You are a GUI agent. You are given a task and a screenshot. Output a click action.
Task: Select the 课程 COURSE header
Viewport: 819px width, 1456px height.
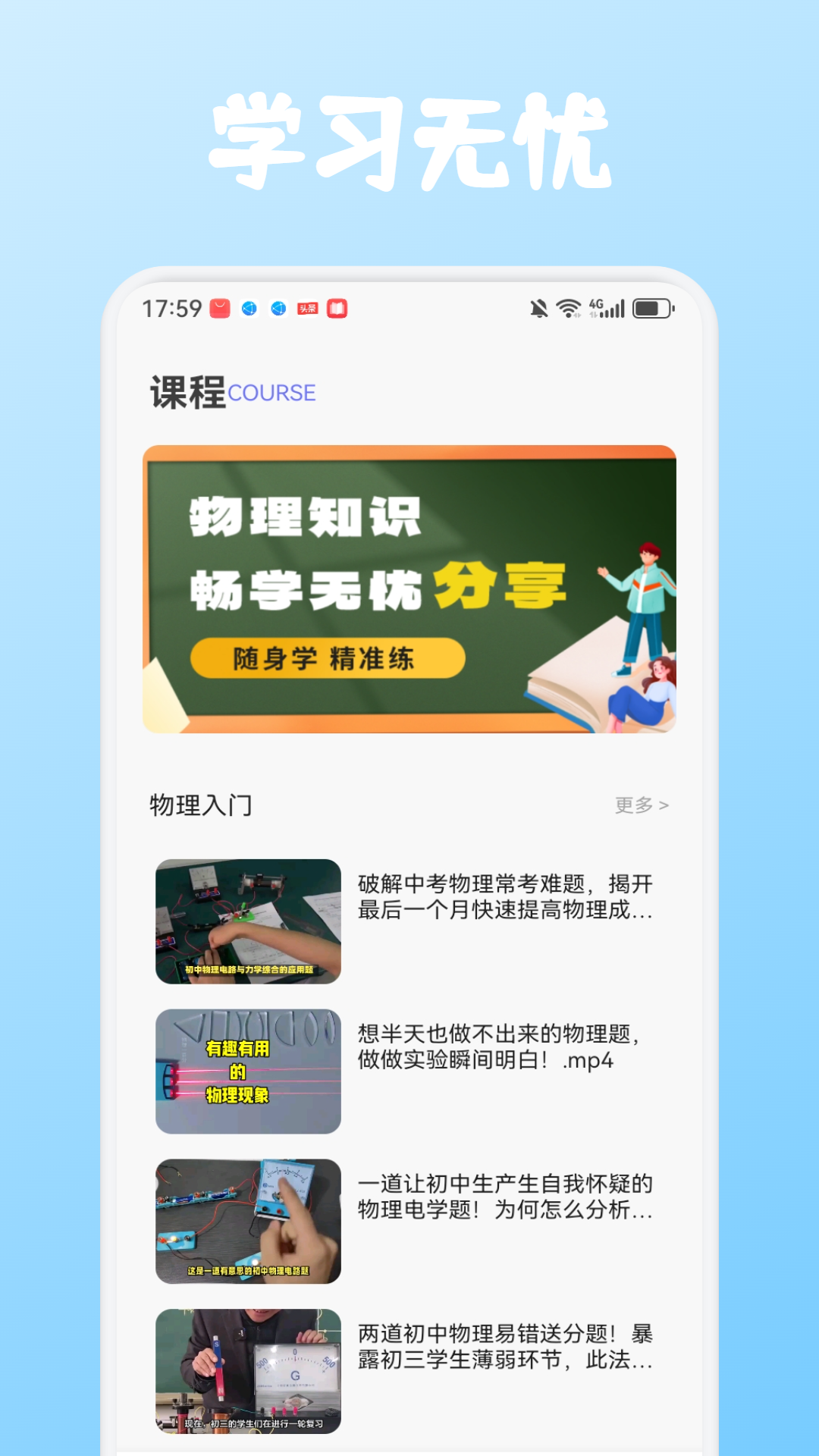(230, 391)
